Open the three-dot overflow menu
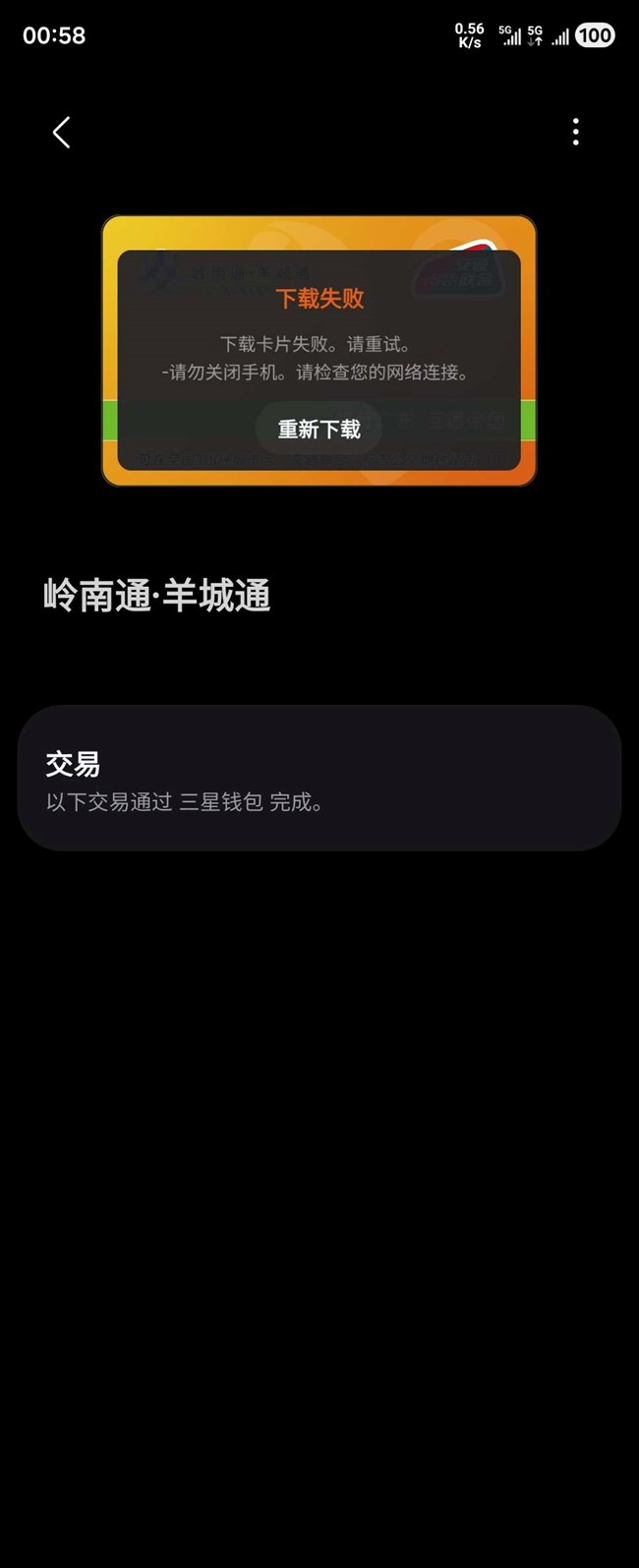This screenshot has height=1568, width=639. click(x=576, y=132)
